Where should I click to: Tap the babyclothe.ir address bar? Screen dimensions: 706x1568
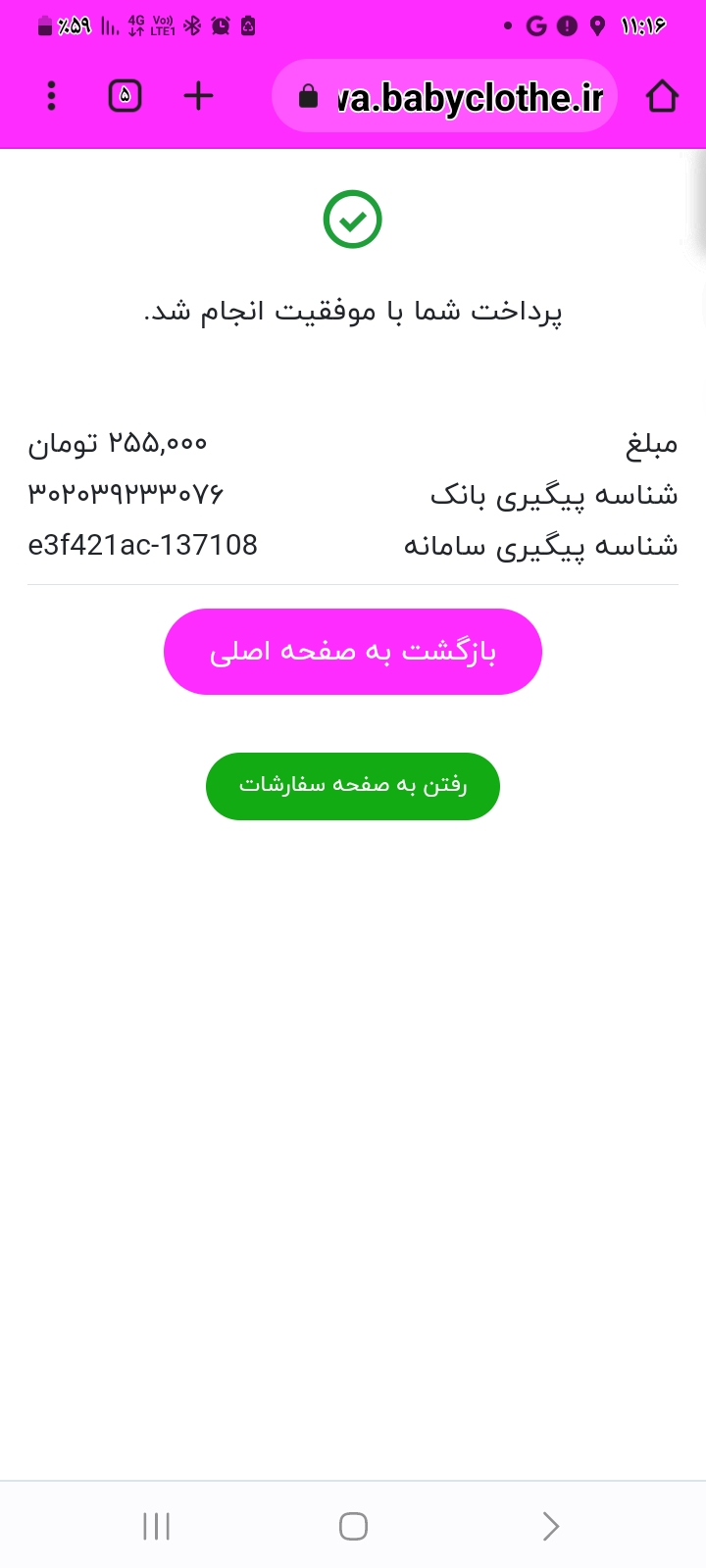(x=444, y=96)
